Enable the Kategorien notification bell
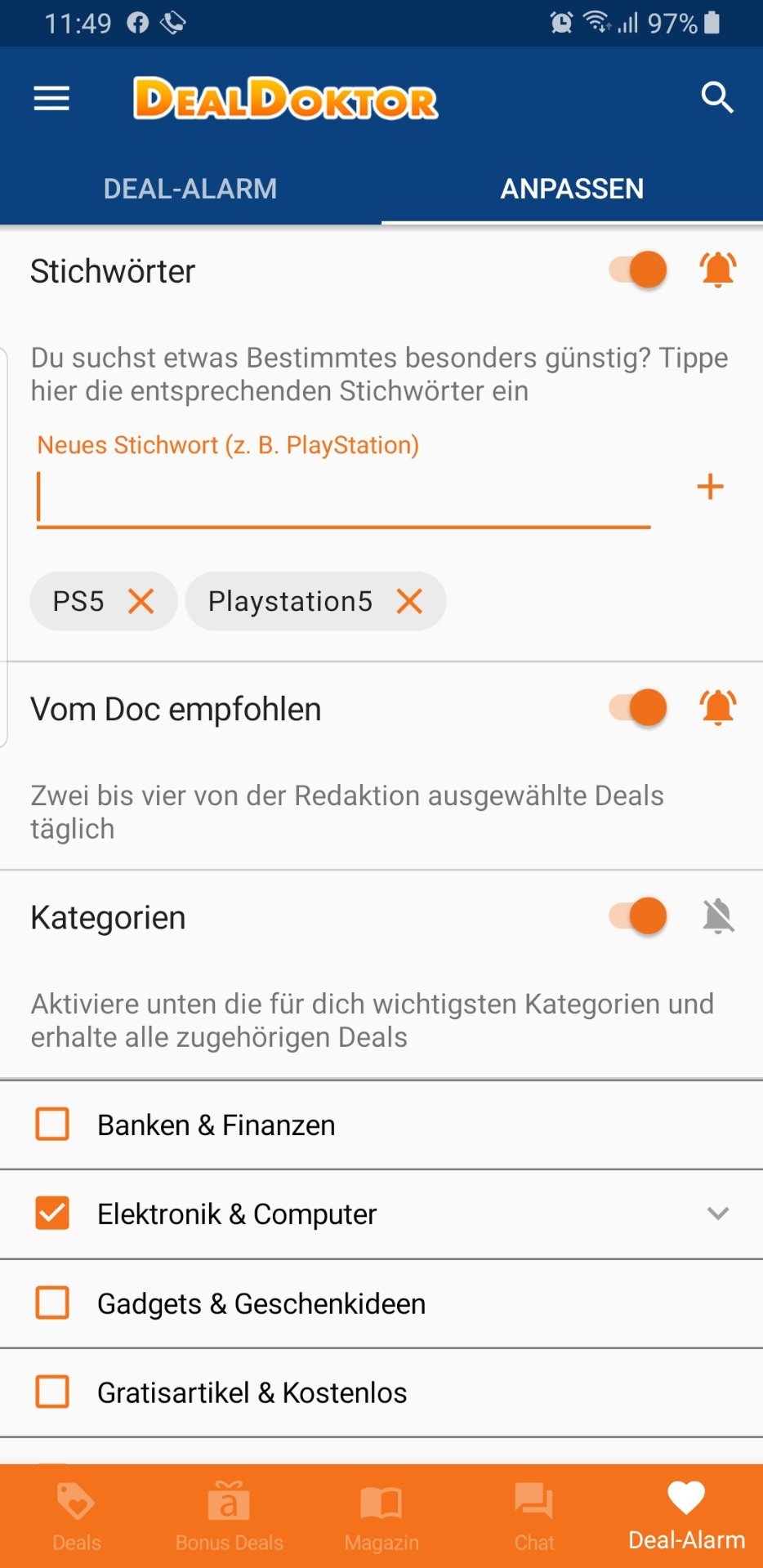 [718, 915]
